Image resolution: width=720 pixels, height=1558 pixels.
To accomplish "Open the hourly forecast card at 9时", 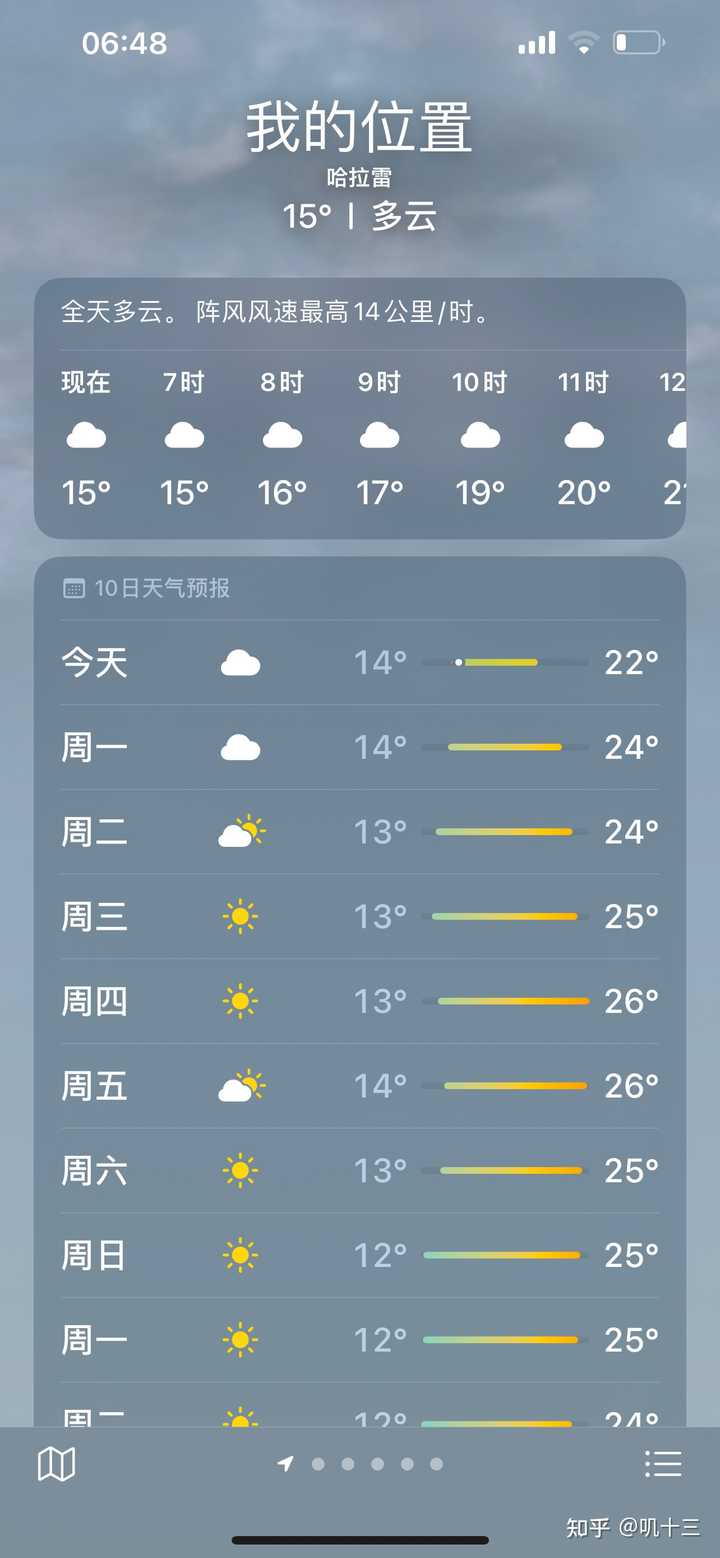I will click(380, 437).
